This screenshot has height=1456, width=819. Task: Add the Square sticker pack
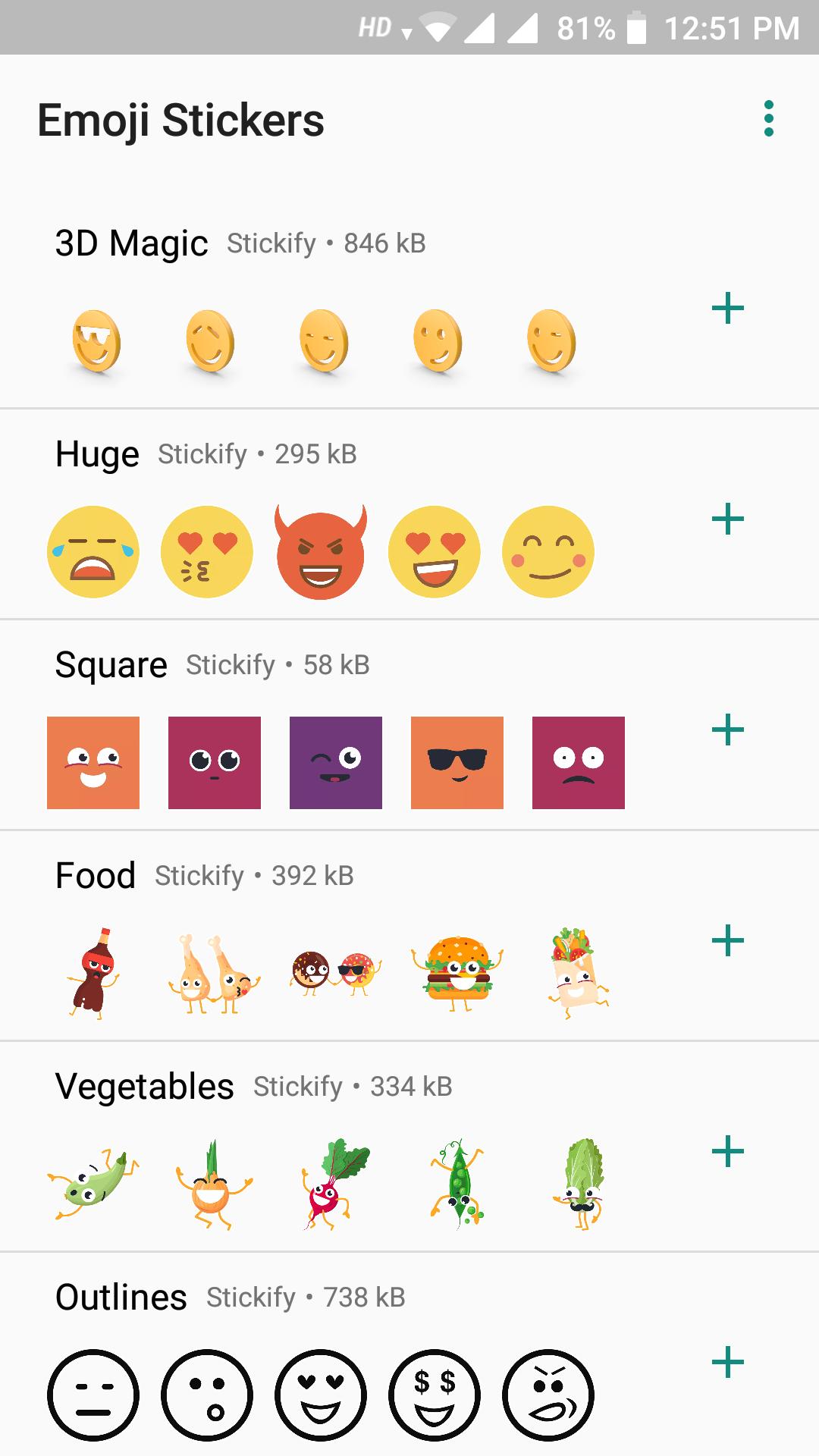point(728,730)
